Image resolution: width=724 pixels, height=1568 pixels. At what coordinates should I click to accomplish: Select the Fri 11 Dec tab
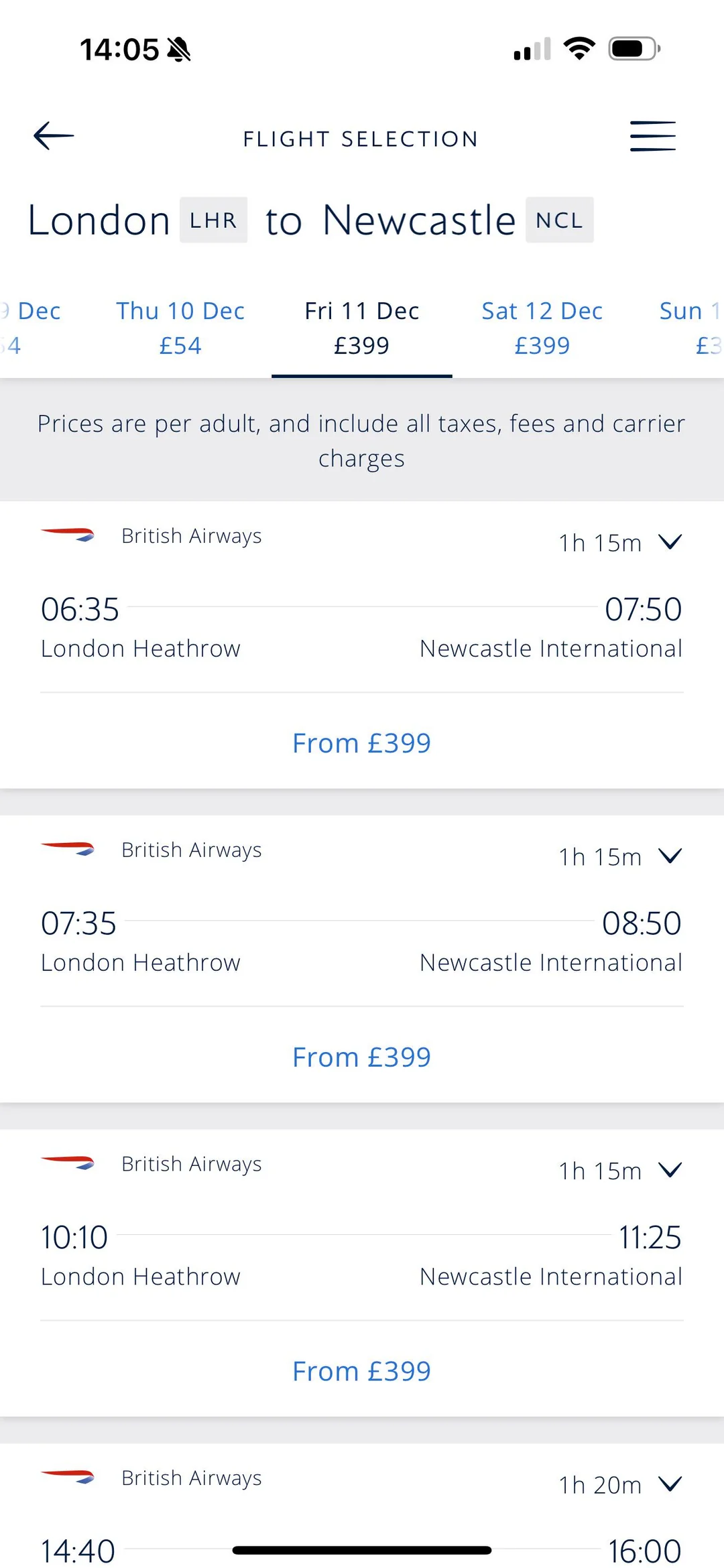click(361, 328)
